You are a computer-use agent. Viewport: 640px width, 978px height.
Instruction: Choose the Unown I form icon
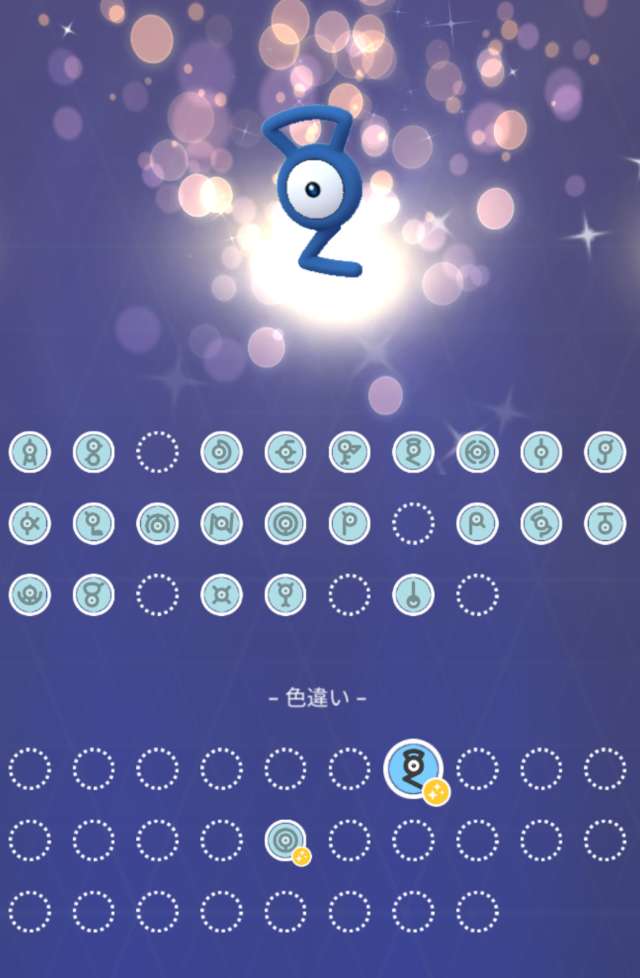pyautogui.click(x=542, y=452)
